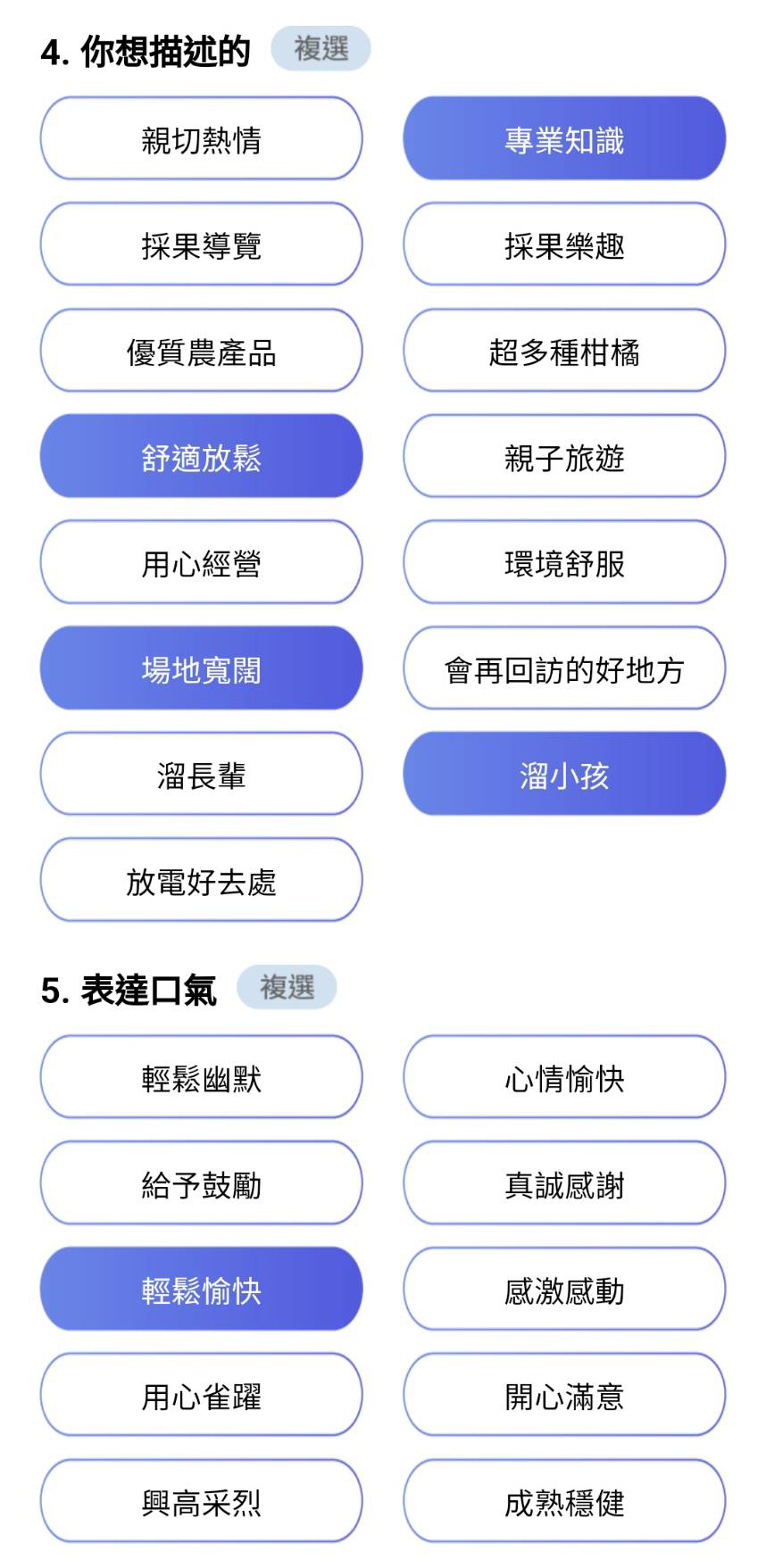Select 優質農產品 as a description
This screenshot has height=1568, width=766.
201,351
